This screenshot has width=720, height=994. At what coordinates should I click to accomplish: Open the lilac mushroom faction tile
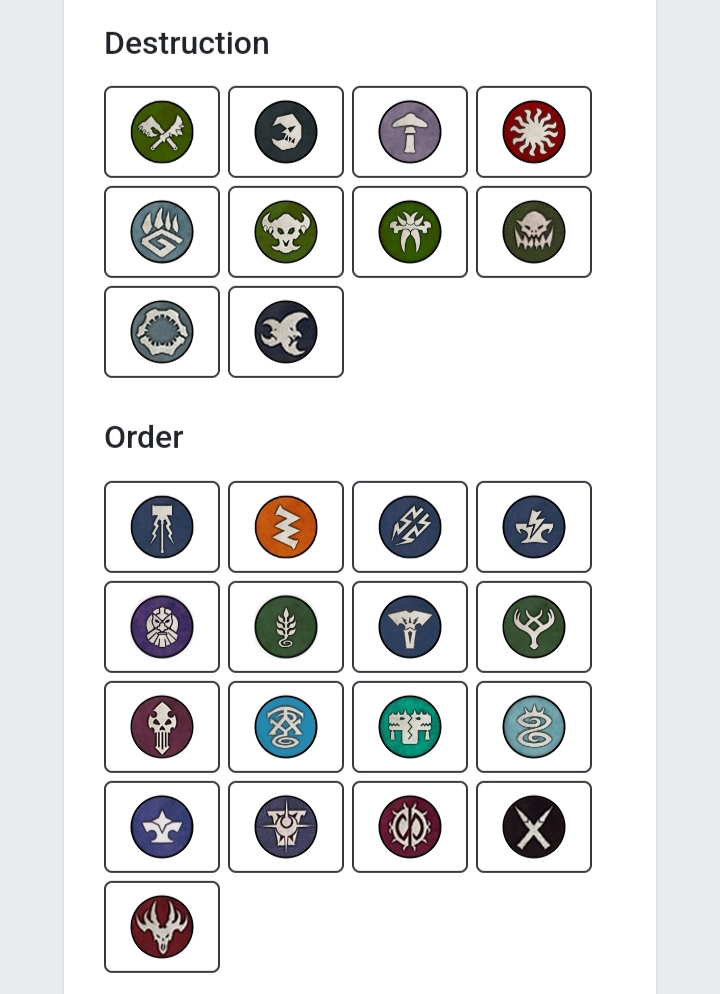point(410,132)
